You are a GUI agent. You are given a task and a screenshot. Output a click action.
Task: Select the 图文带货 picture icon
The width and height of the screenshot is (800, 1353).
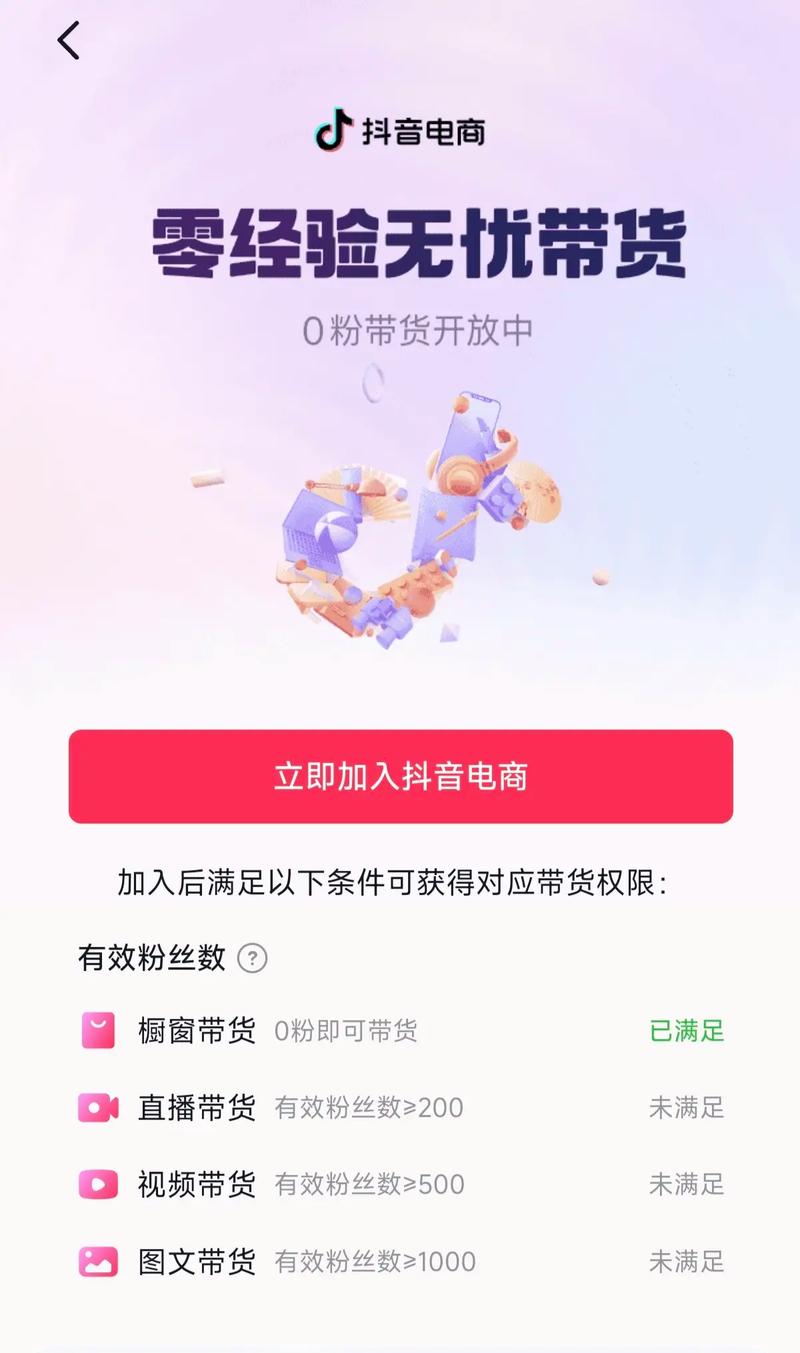click(x=100, y=1261)
